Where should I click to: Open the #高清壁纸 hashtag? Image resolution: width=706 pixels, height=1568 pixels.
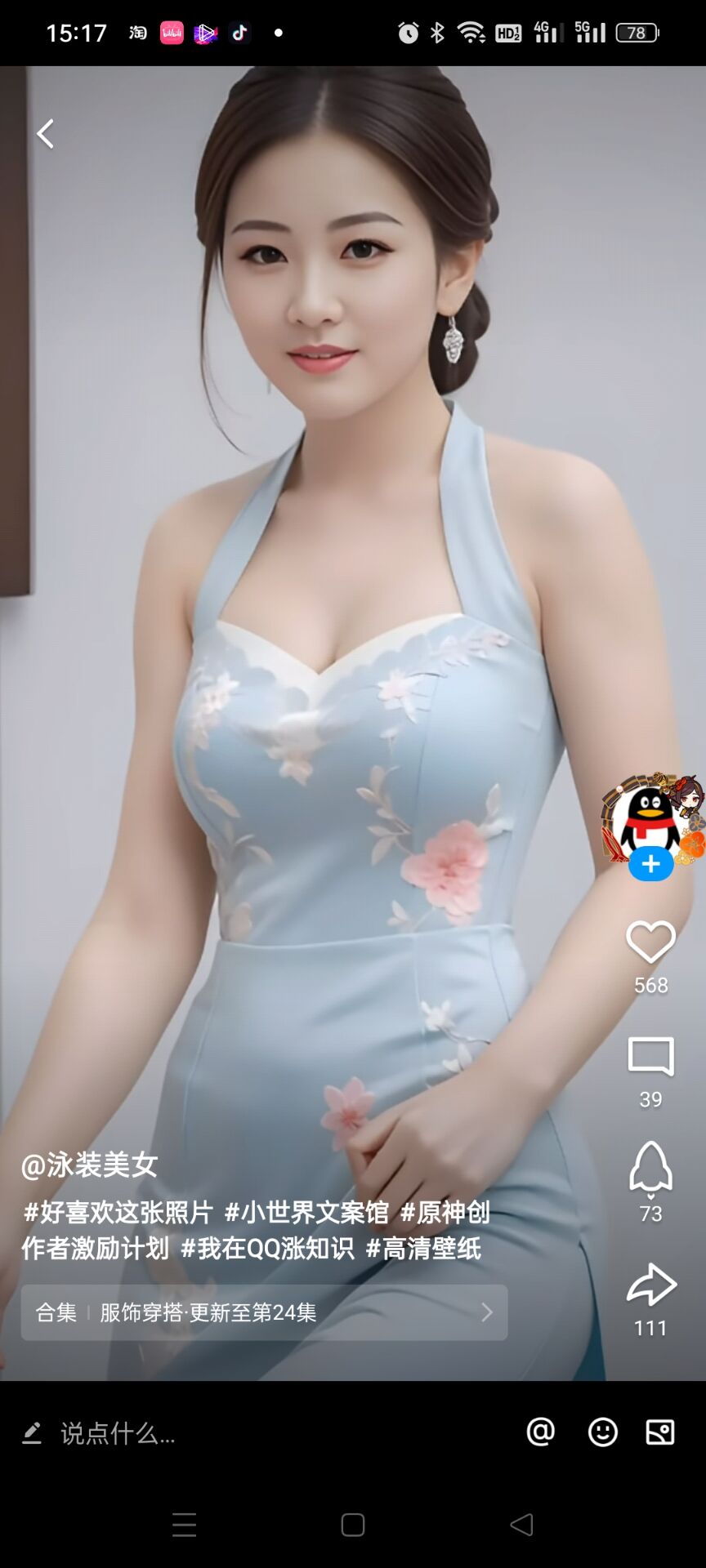(423, 1248)
